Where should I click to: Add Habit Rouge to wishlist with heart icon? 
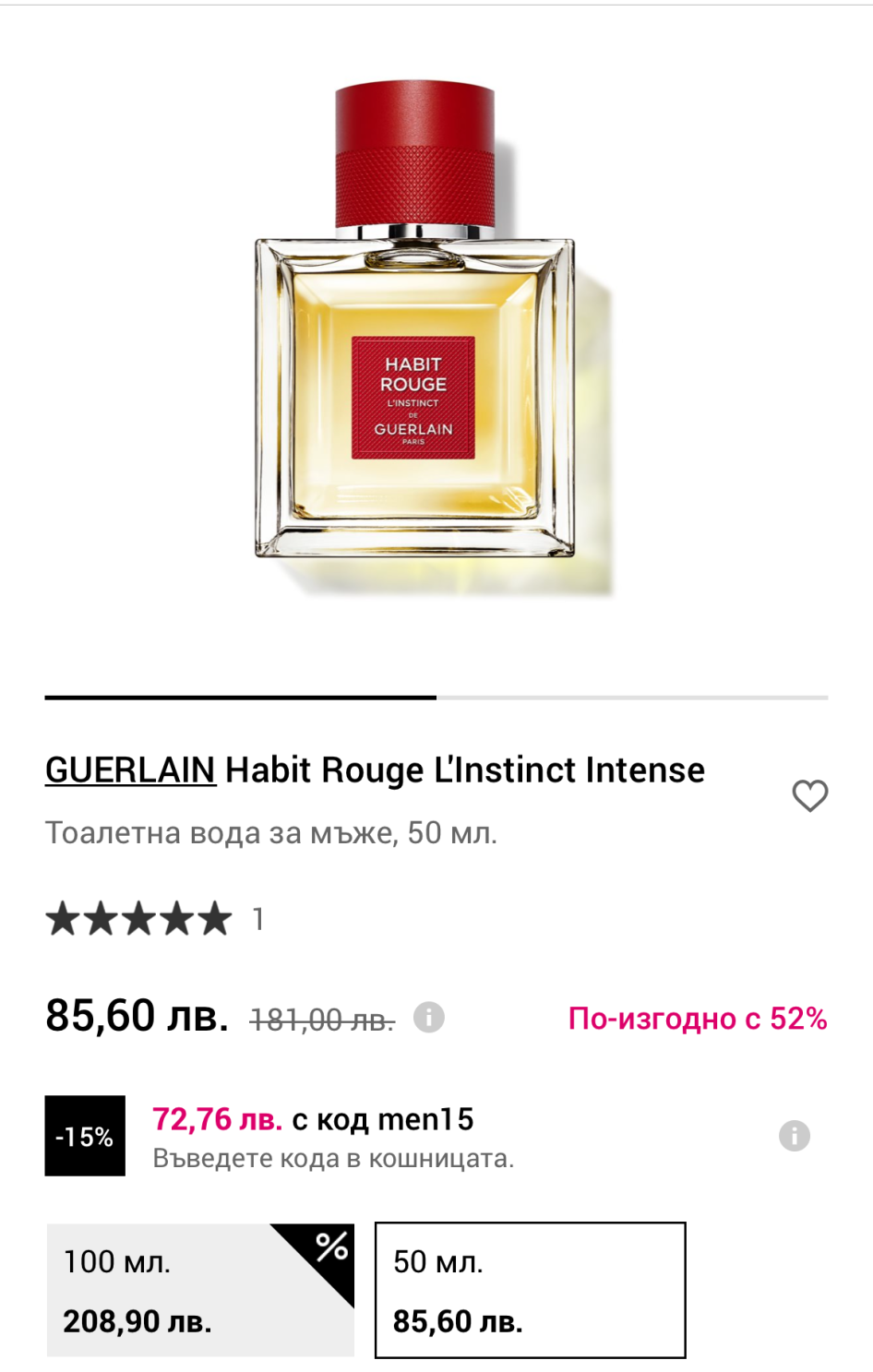tap(809, 795)
